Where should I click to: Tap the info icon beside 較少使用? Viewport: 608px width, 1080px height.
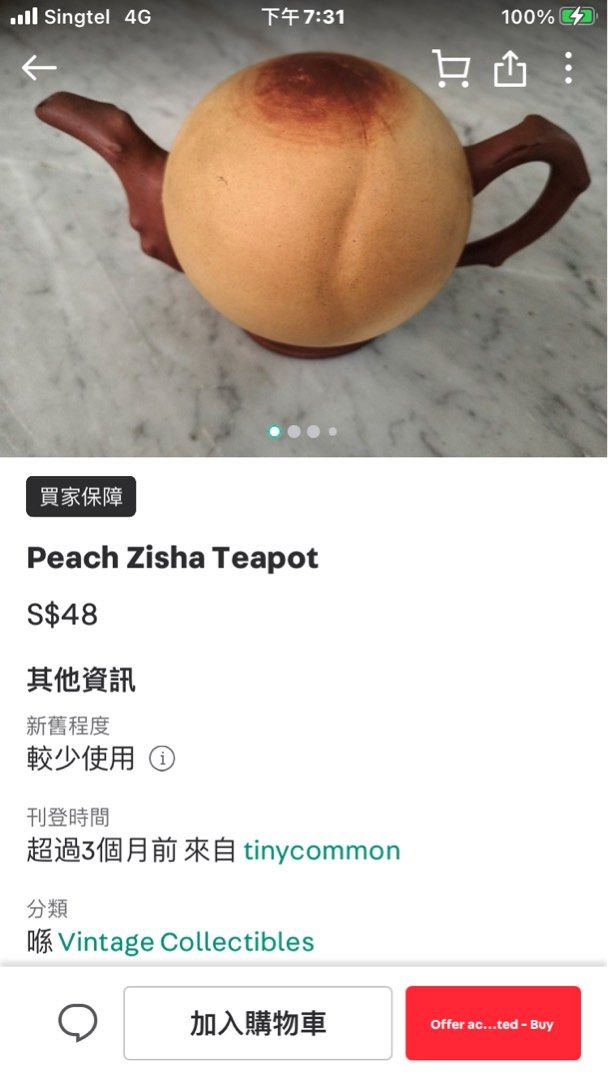click(x=162, y=759)
